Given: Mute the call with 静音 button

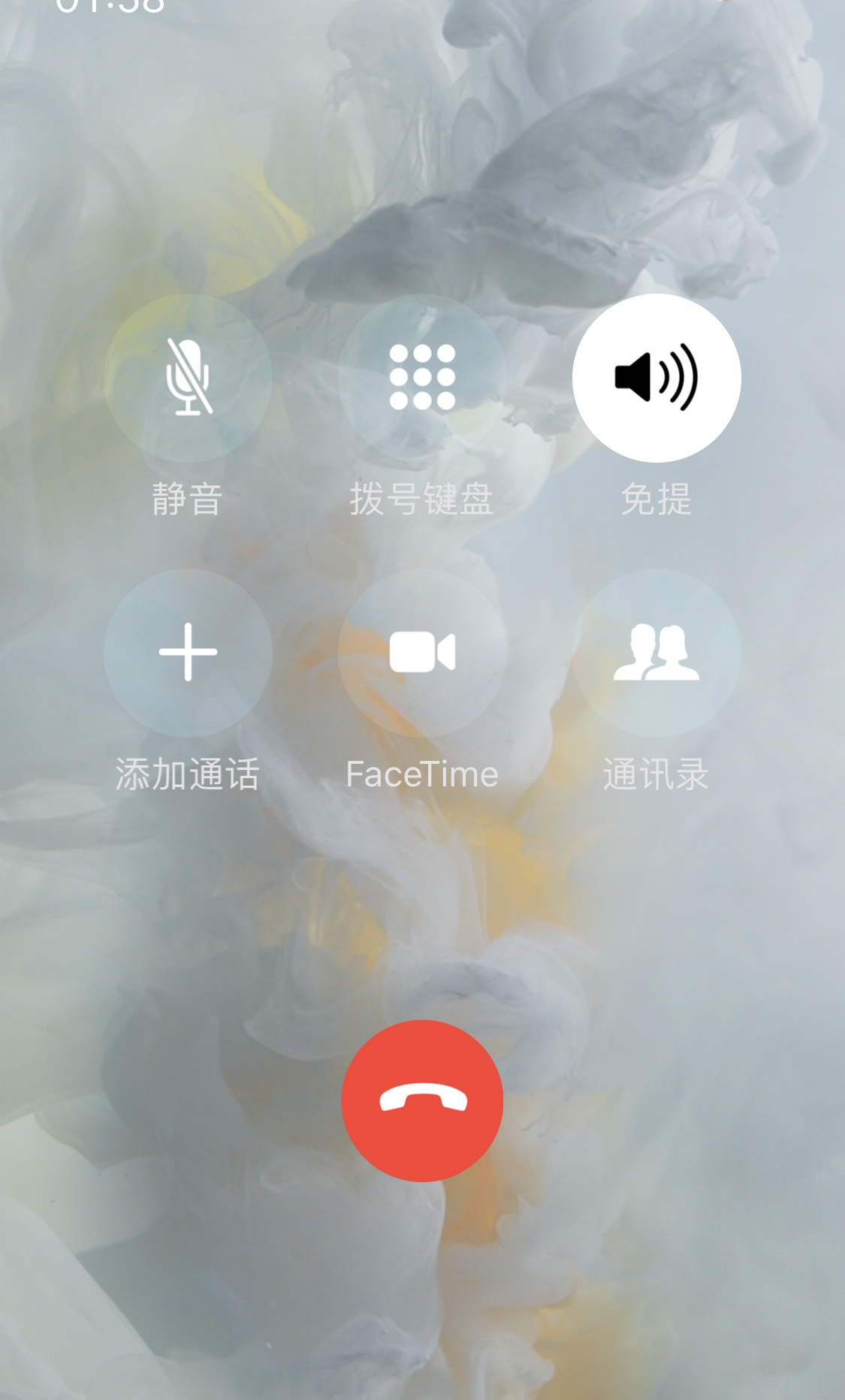Looking at the screenshot, I should point(188,378).
